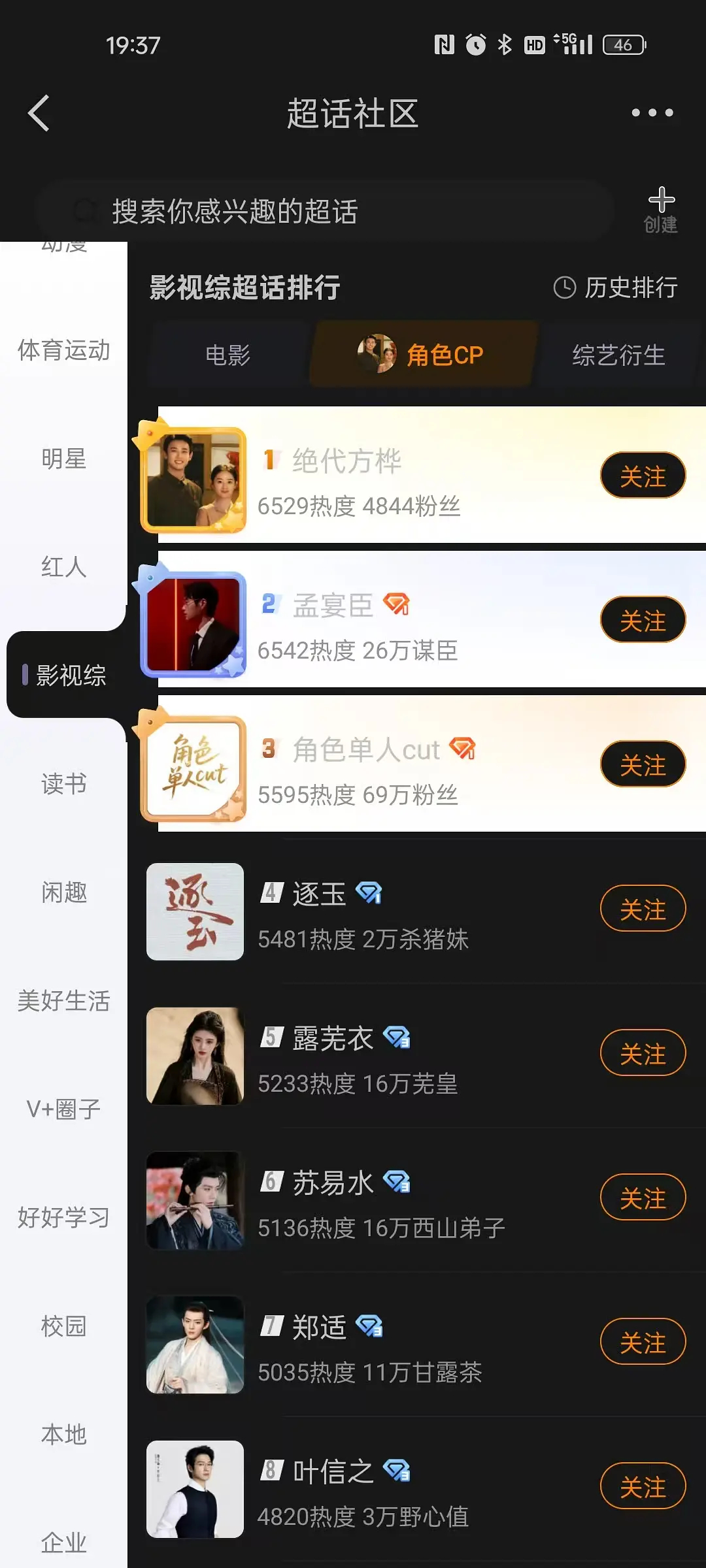Tap the blue diamond icon next to 逐玉

point(371,892)
